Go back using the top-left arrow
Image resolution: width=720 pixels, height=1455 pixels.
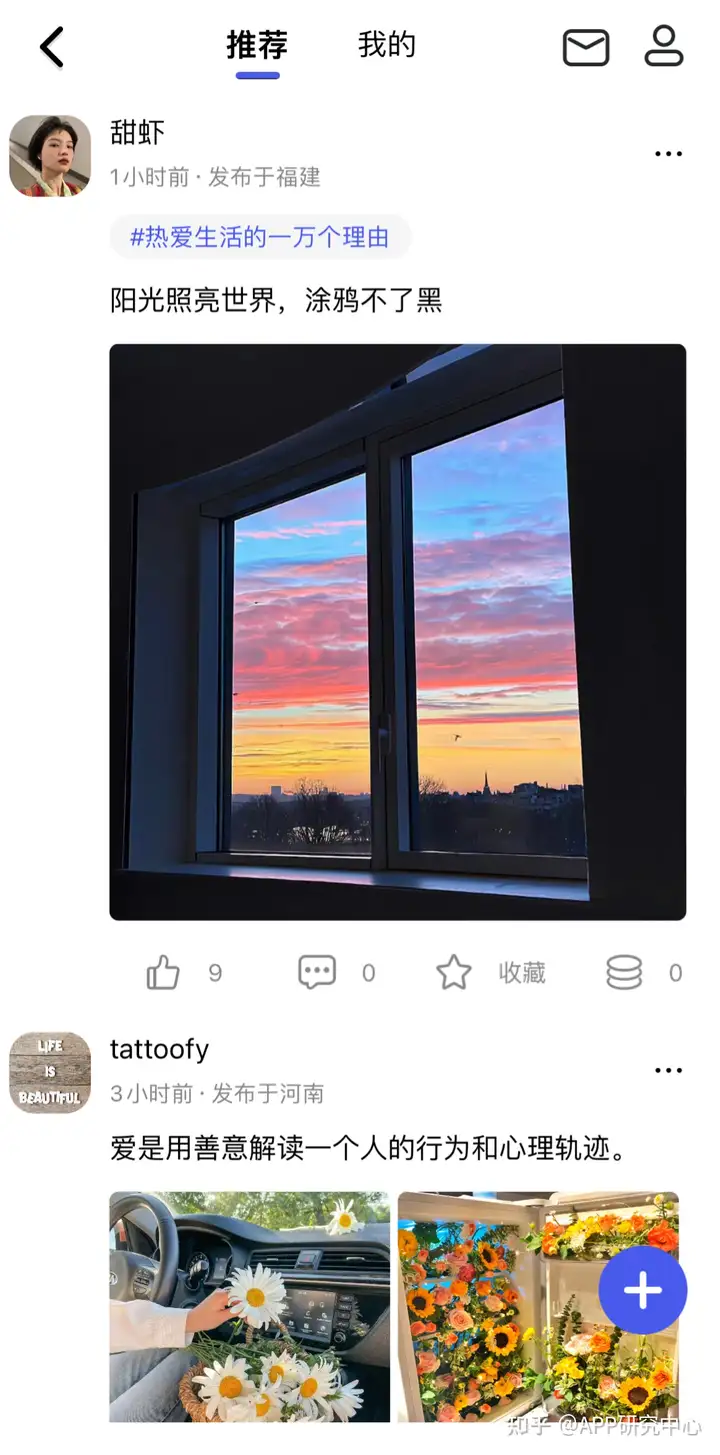point(52,47)
